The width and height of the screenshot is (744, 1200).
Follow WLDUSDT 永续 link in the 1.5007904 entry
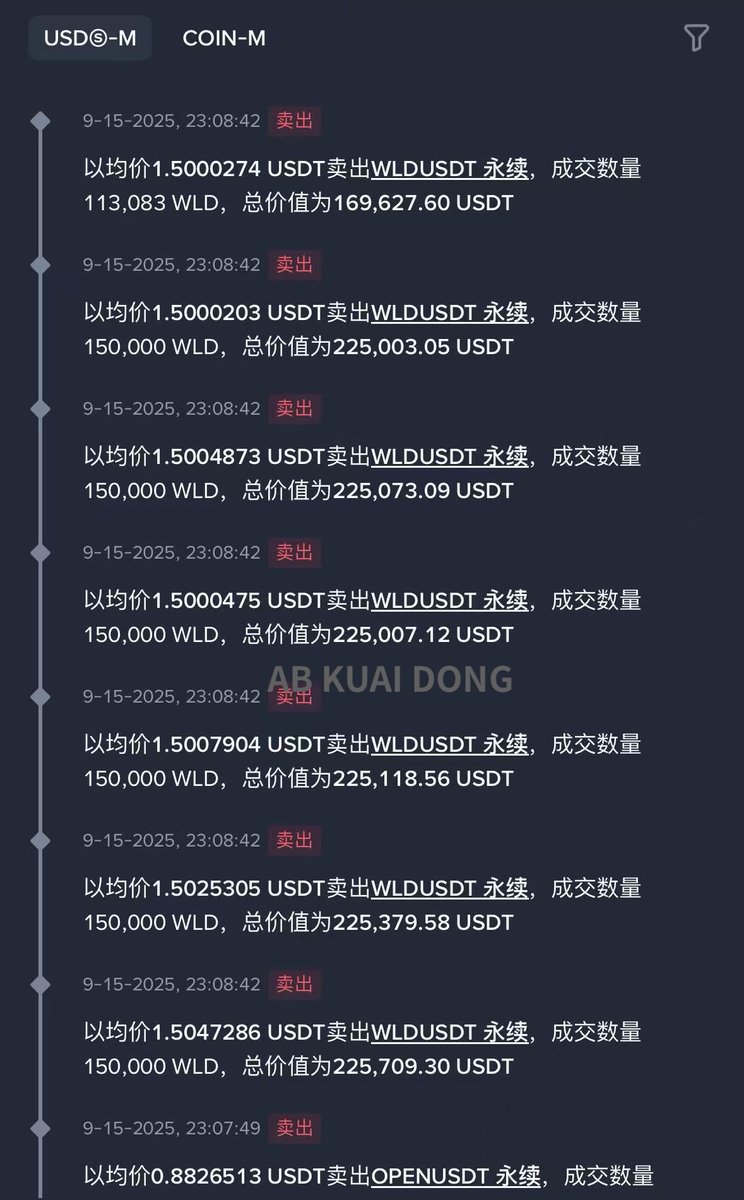tap(450, 745)
